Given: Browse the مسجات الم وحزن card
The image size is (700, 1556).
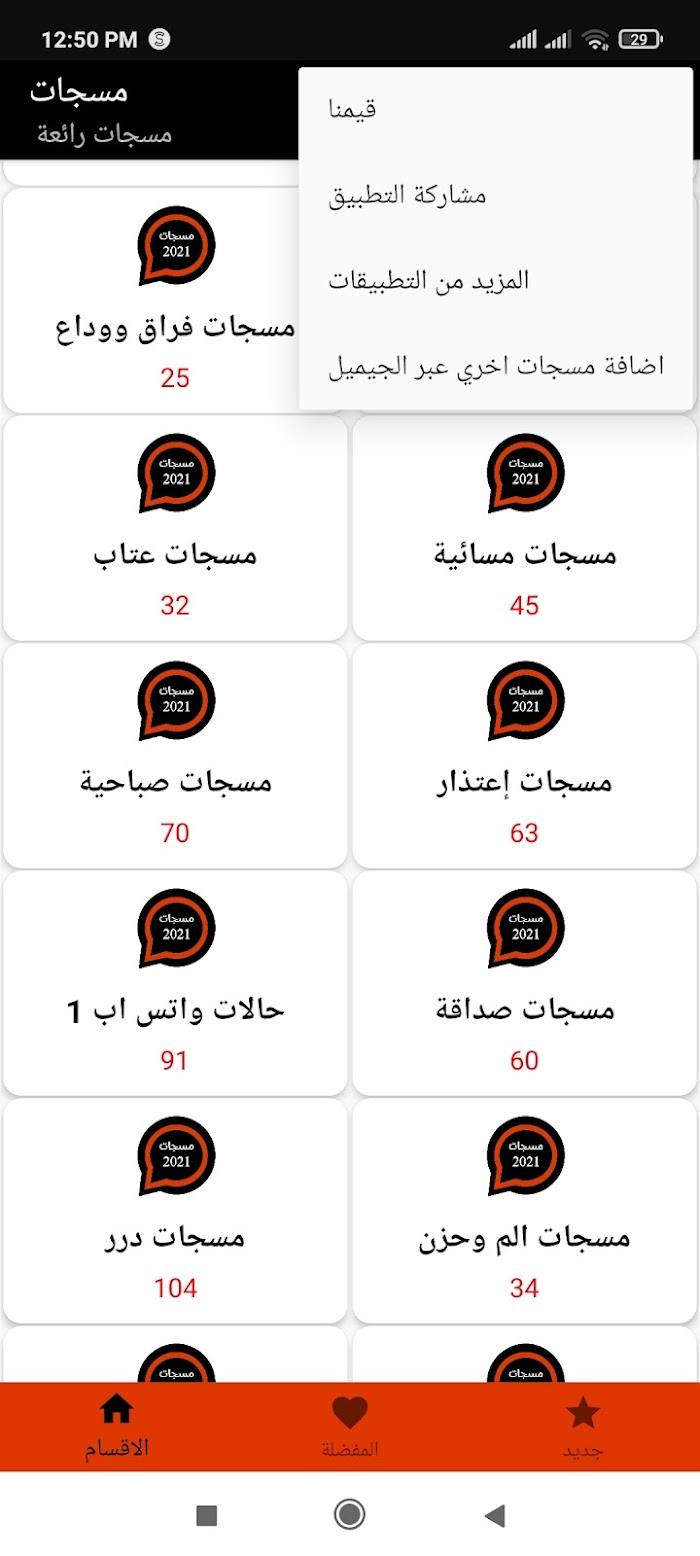Looking at the screenshot, I should coord(525,1211).
